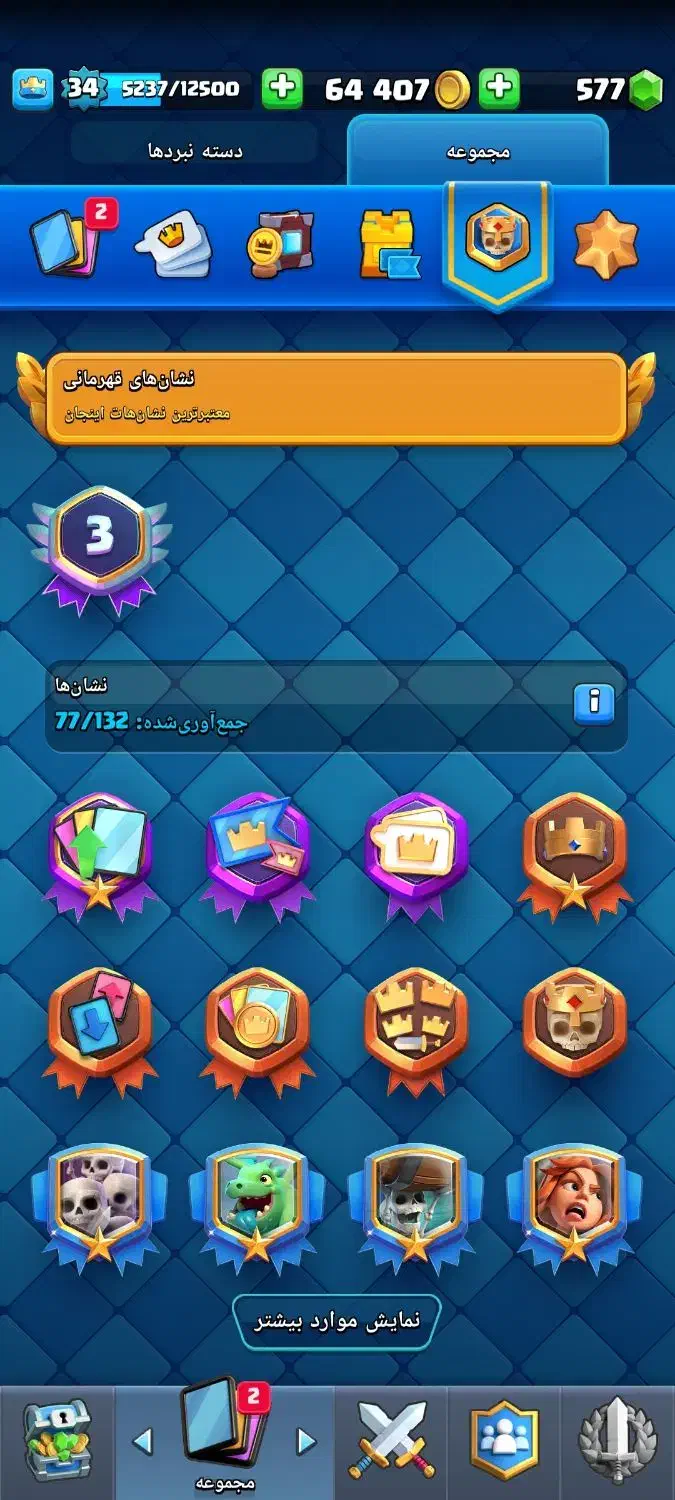Switch to the battle crossed swords tab
This screenshot has width=675, height=1500.
tap(393, 1441)
